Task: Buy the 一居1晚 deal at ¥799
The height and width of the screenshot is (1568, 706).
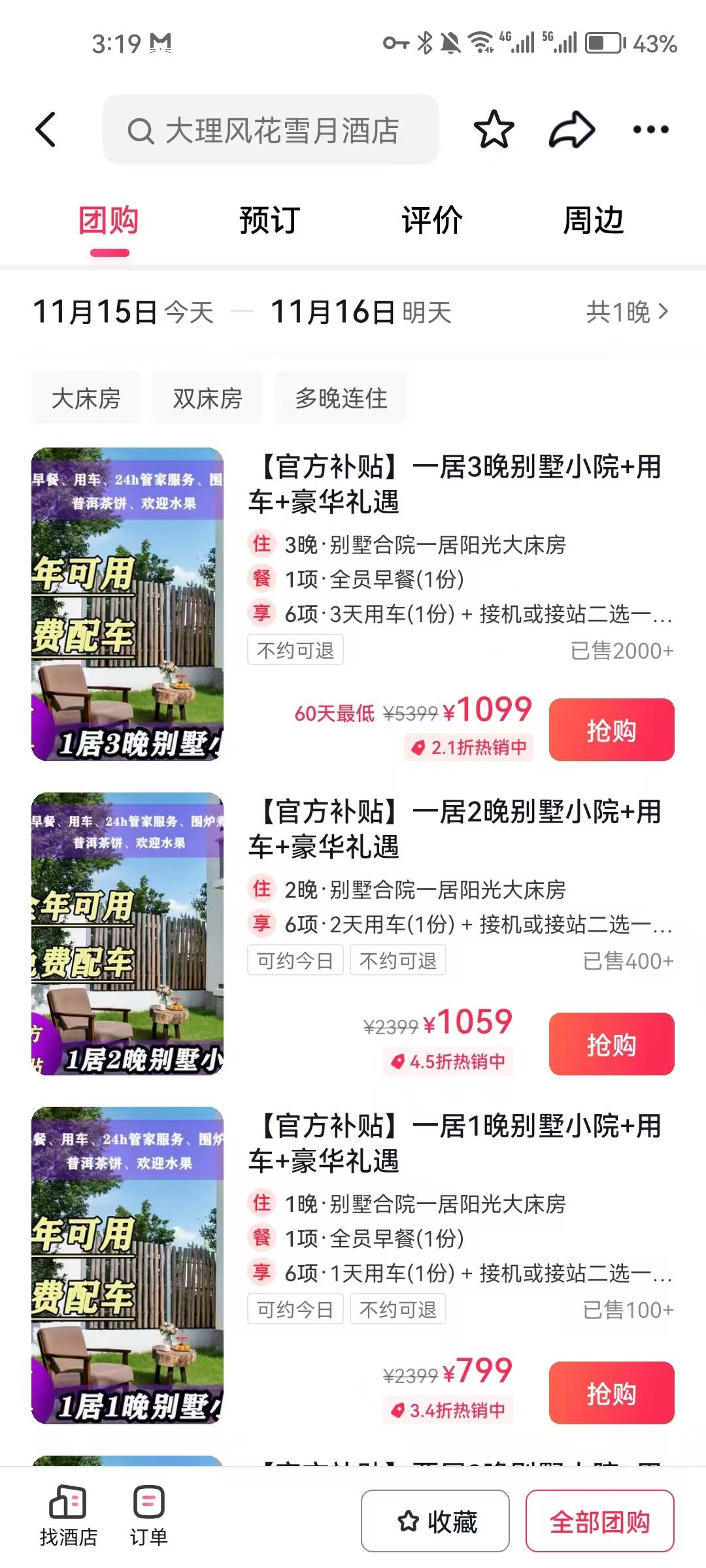Action: click(611, 1393)
